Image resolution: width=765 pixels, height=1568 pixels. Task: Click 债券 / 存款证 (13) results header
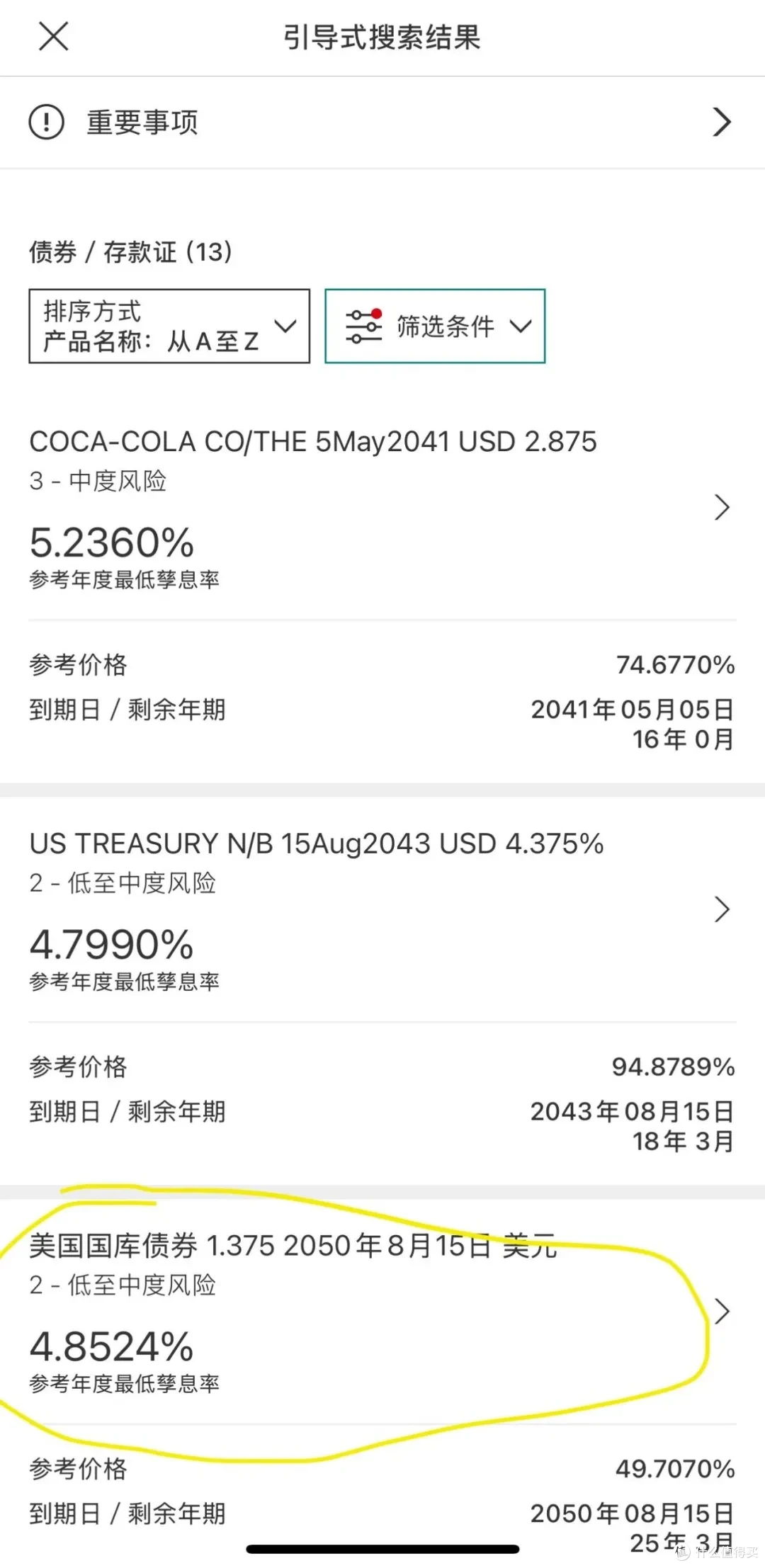pyautogui.click(x=130, y=251)
